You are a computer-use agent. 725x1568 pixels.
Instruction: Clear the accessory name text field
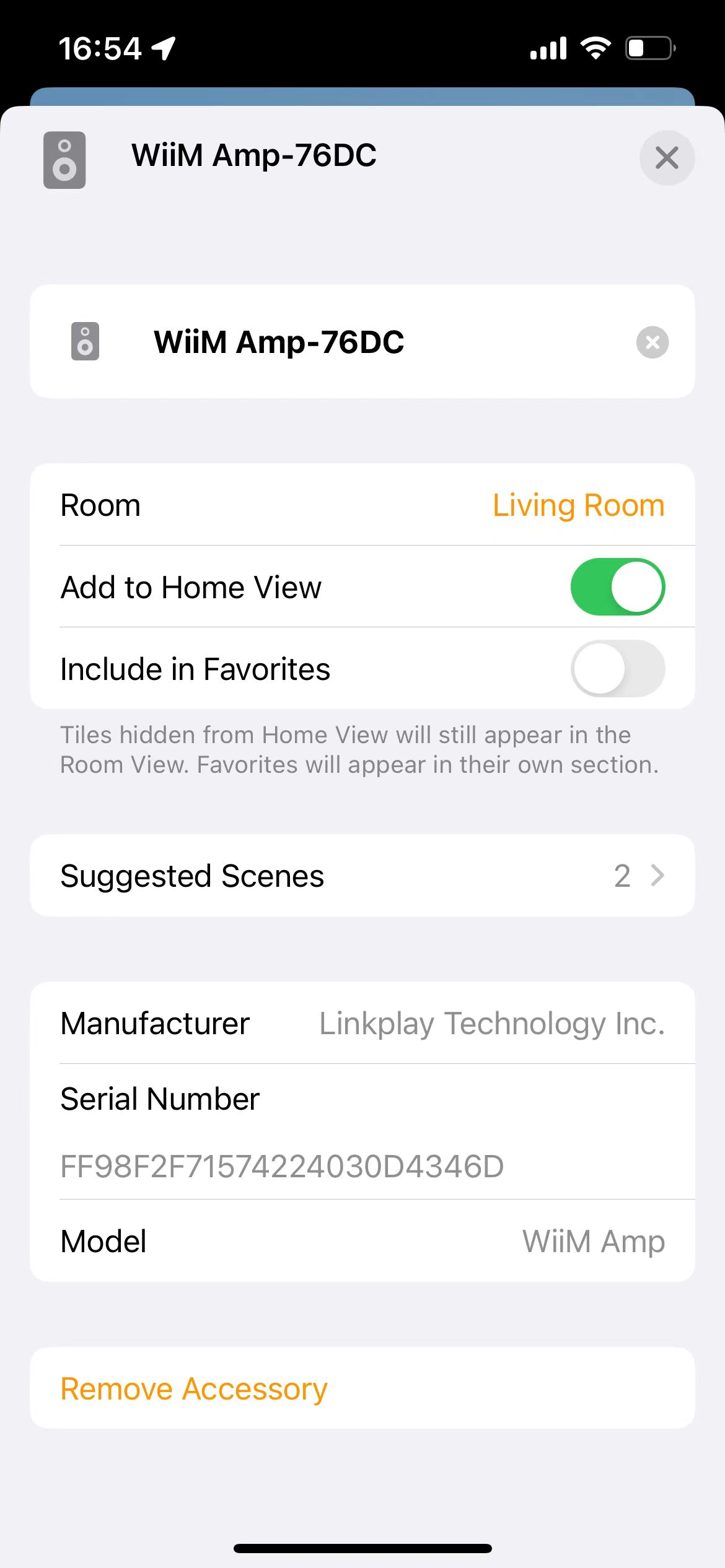pos(652,342)
